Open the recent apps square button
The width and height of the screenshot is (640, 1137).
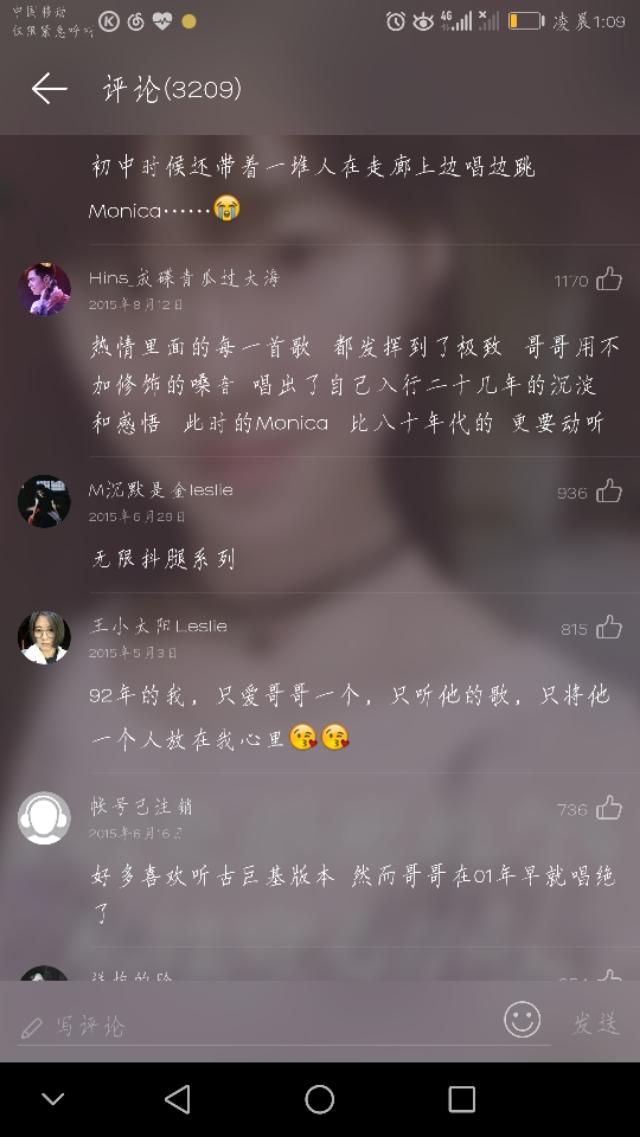click(461, 1099)
